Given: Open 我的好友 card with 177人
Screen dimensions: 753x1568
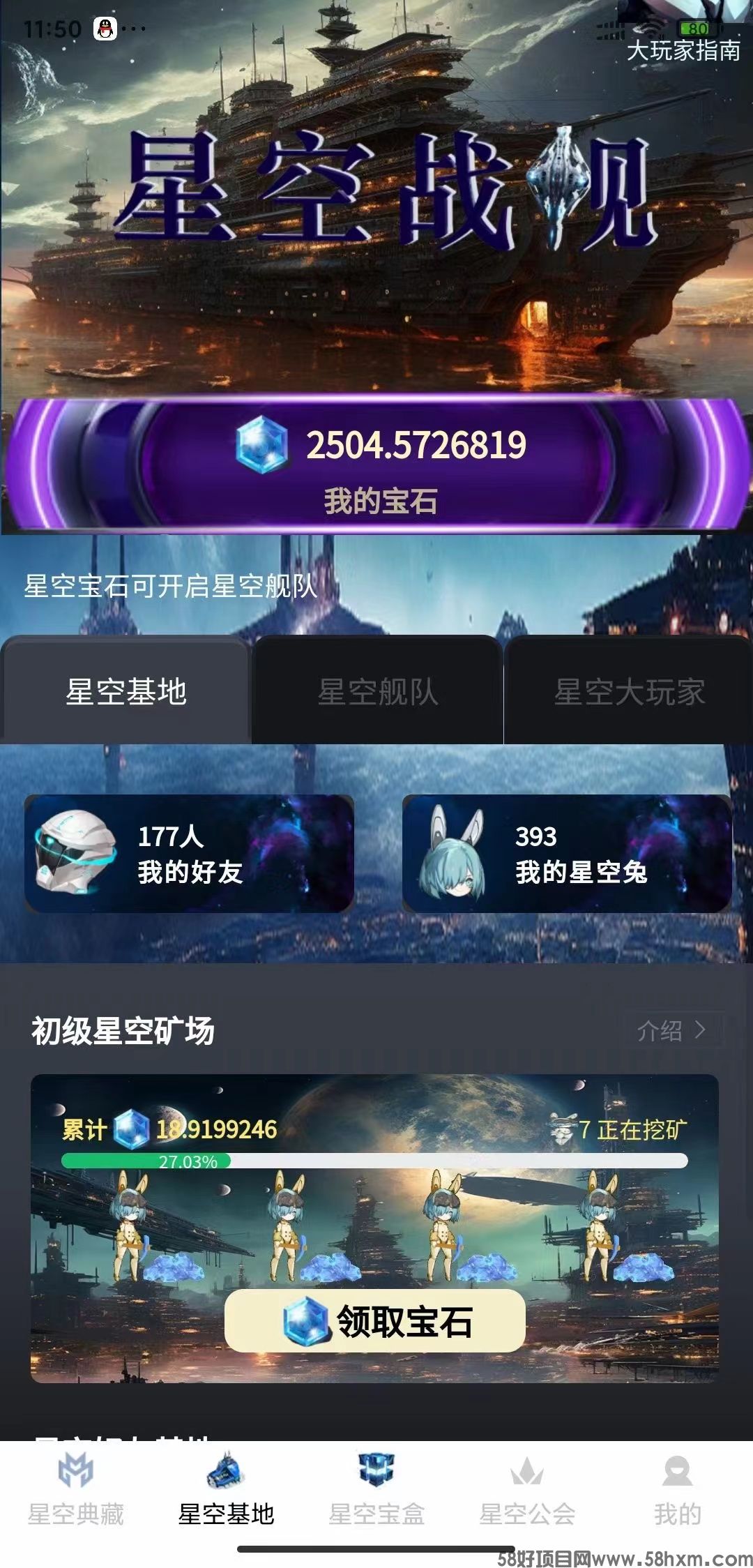Looking at the screenshot, I should (189, 853).
